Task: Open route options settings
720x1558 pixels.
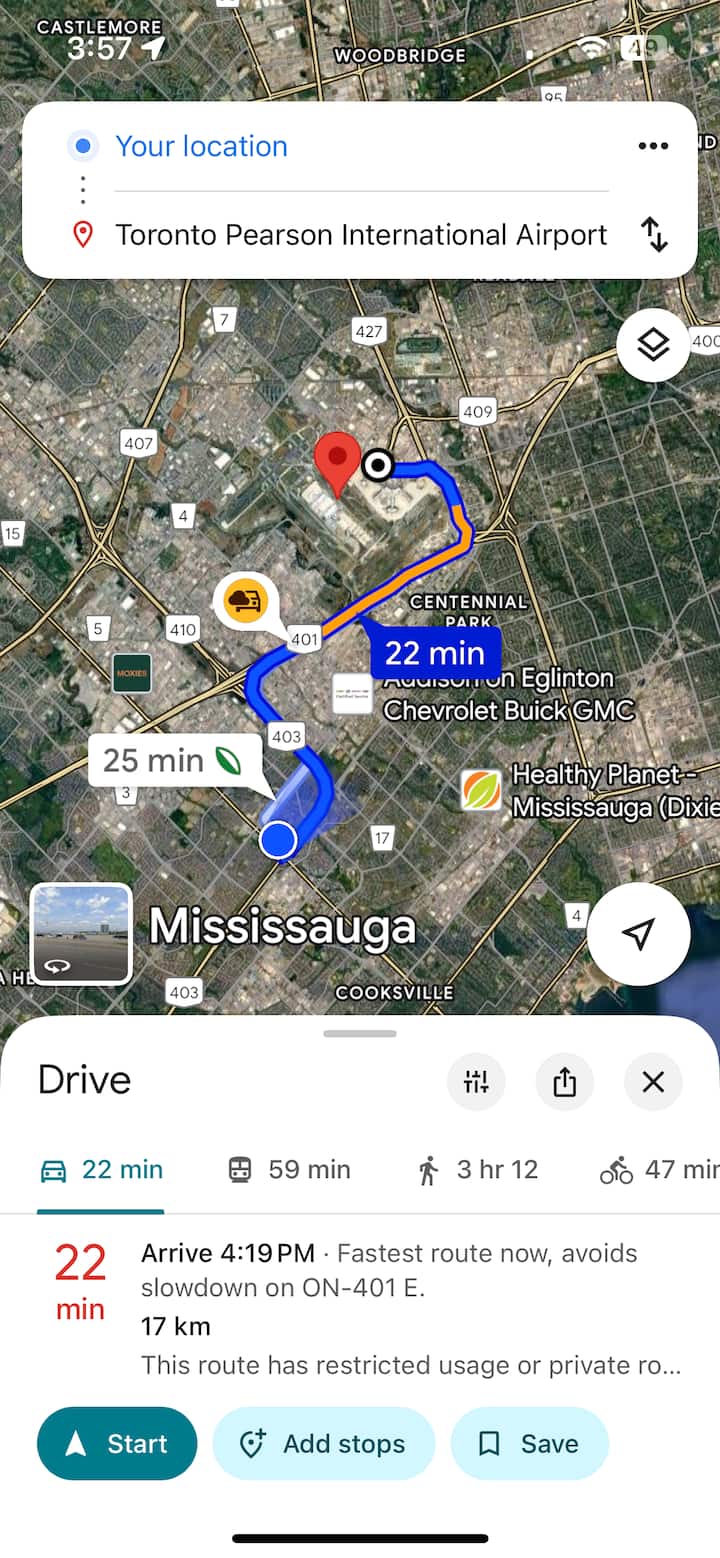Action: 477,1081
